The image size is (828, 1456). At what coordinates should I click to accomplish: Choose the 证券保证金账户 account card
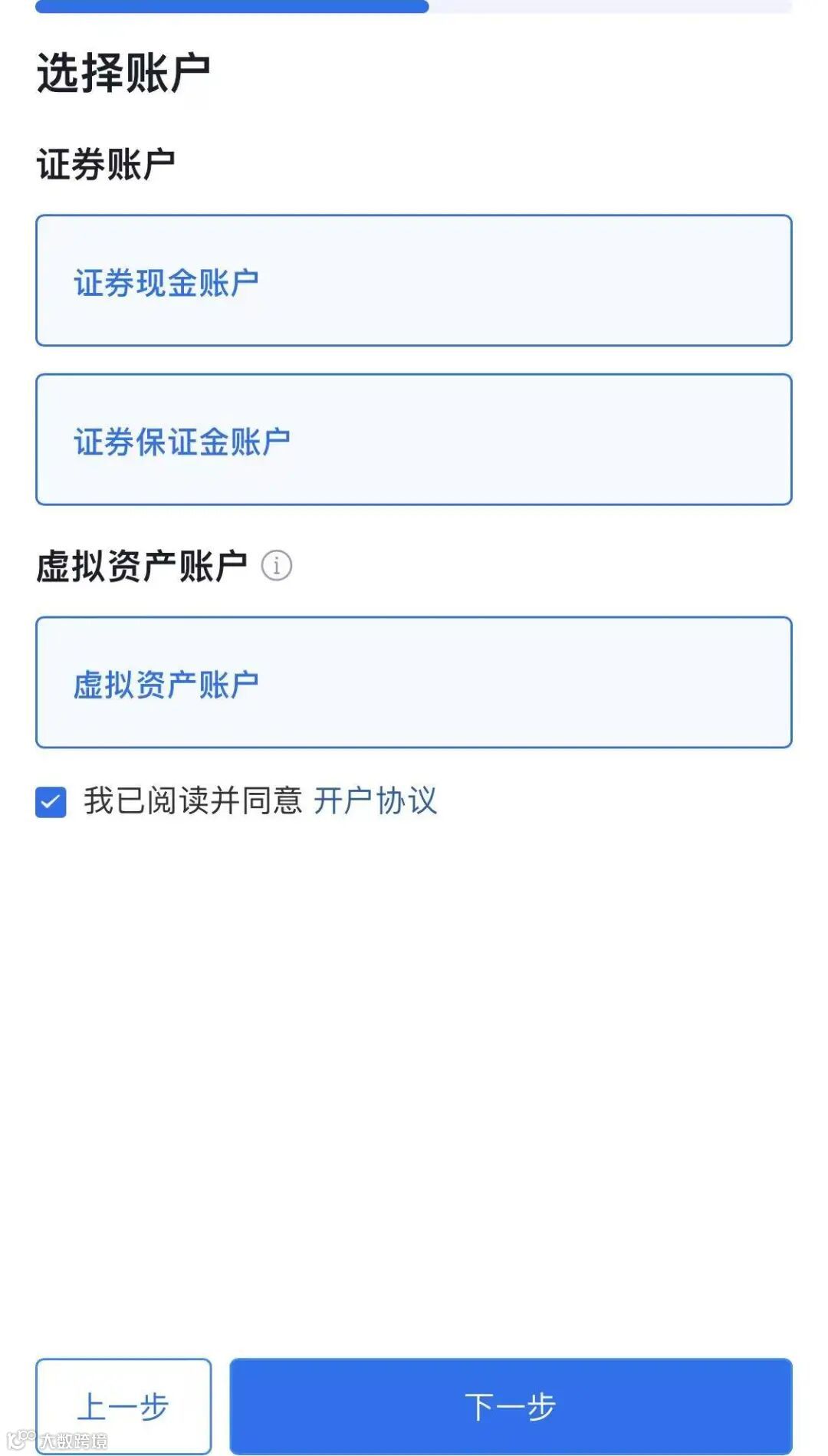click(x=414, y=439)
